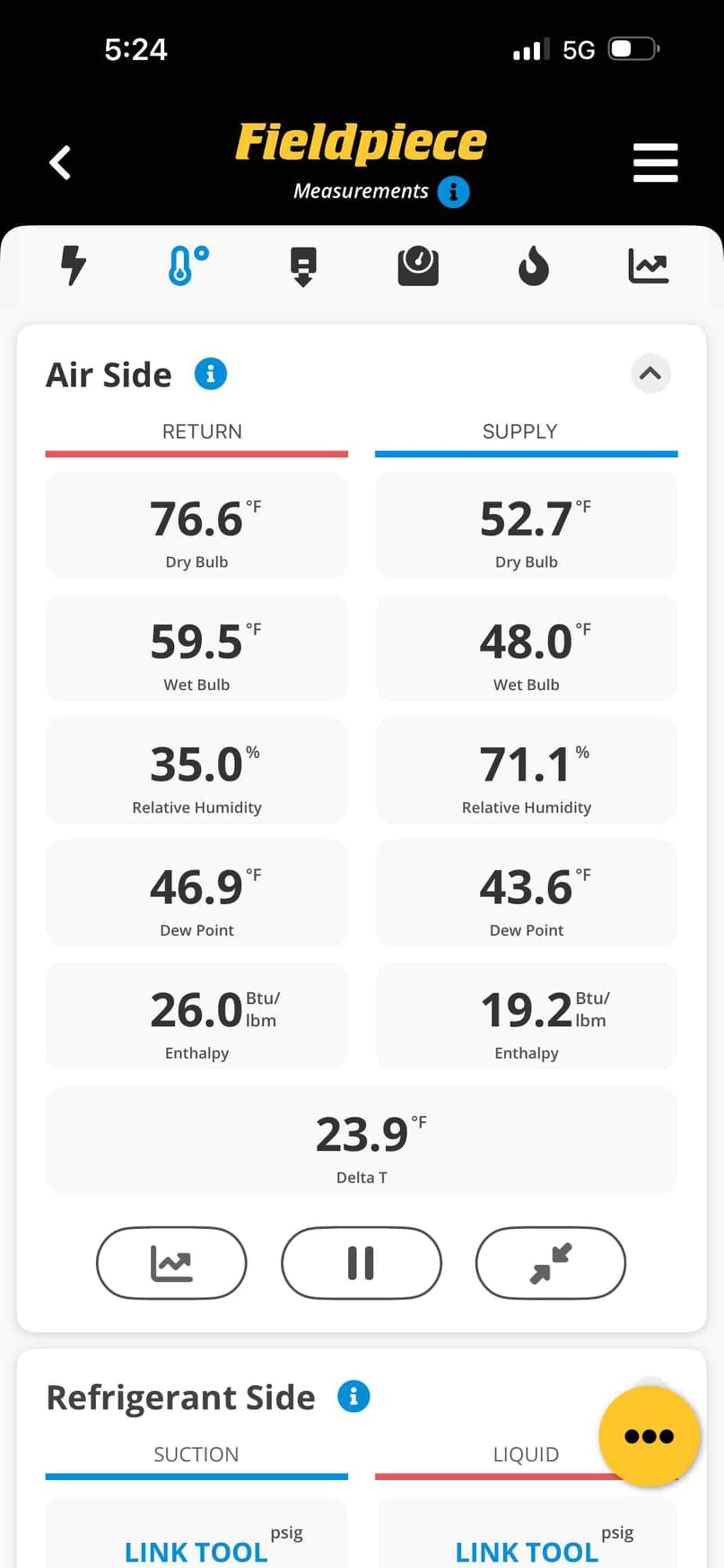Screen dimensions: 724x1568
Task: Show Air Side info tooltip
Action: point(211,373)
